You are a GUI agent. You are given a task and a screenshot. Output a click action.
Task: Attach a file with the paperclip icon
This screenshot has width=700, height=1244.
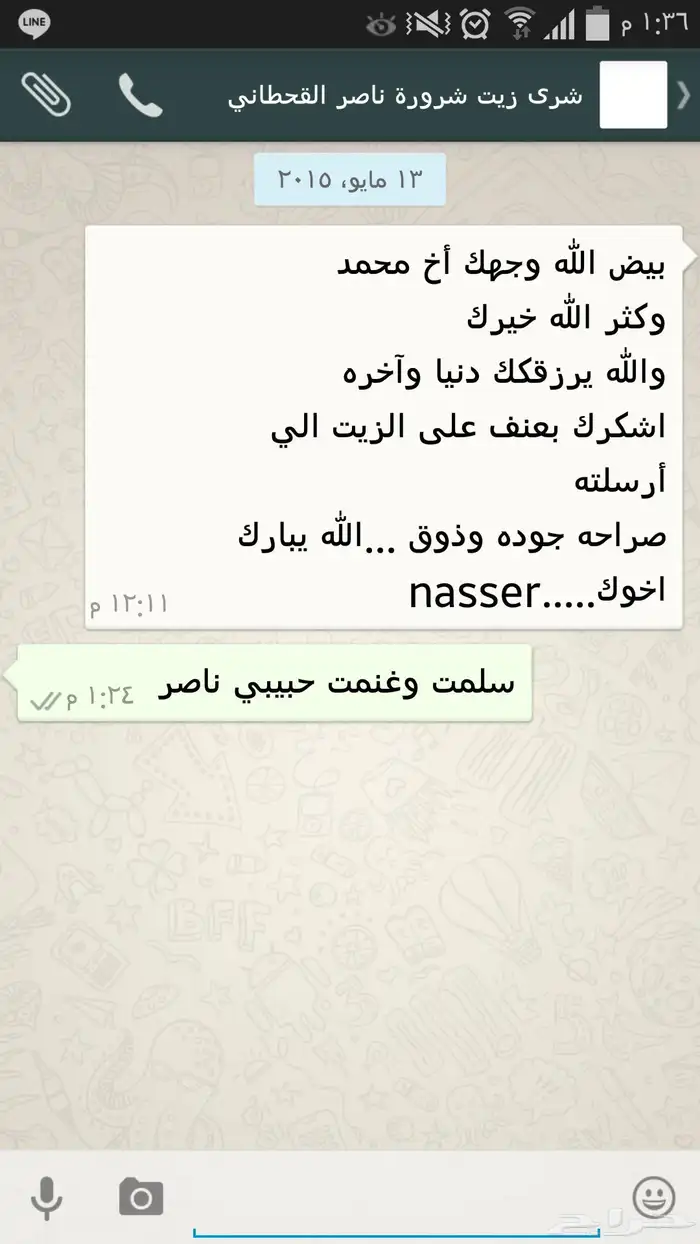tap(46, 95)
